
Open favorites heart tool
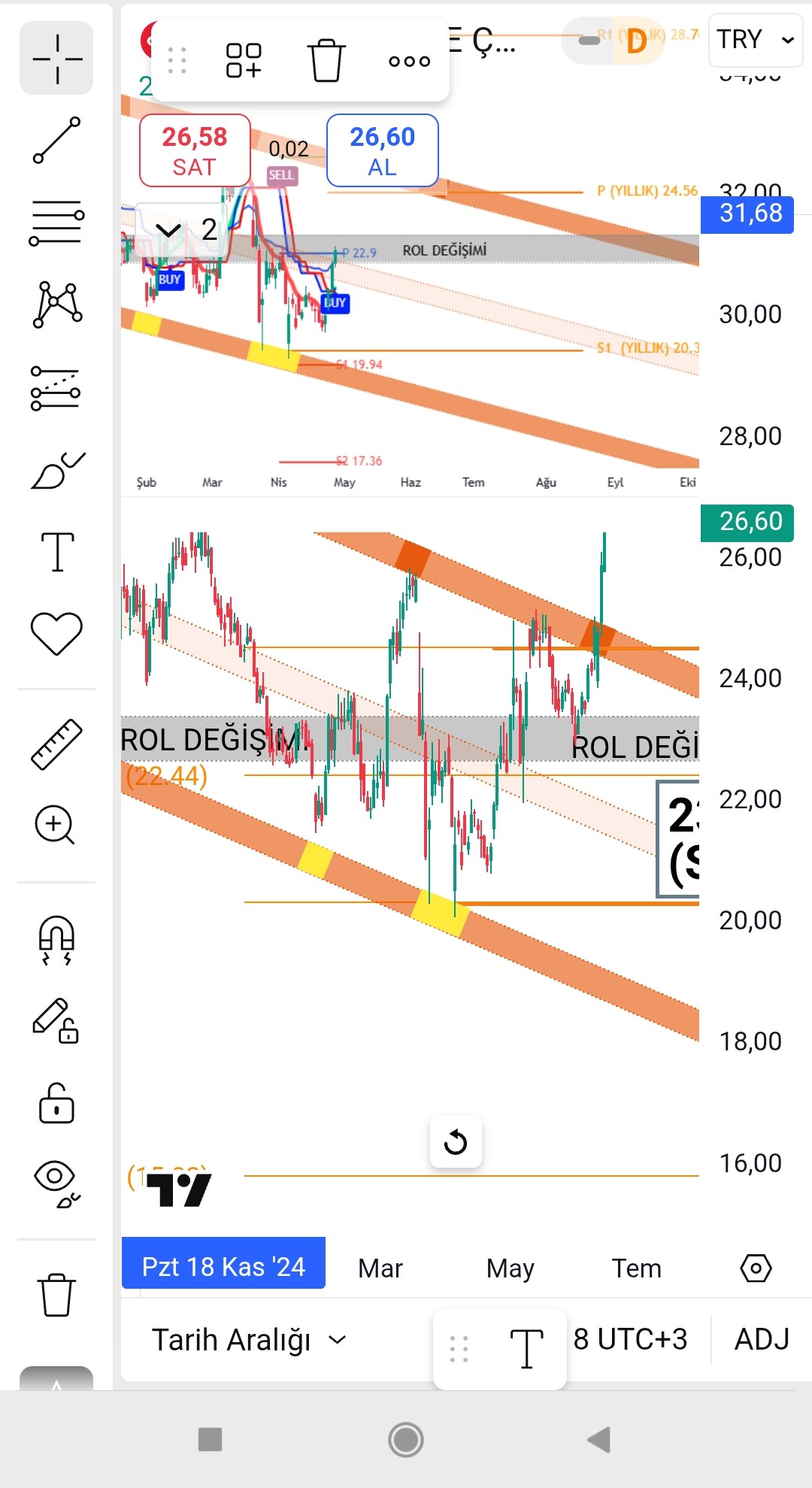click(56, 633)
